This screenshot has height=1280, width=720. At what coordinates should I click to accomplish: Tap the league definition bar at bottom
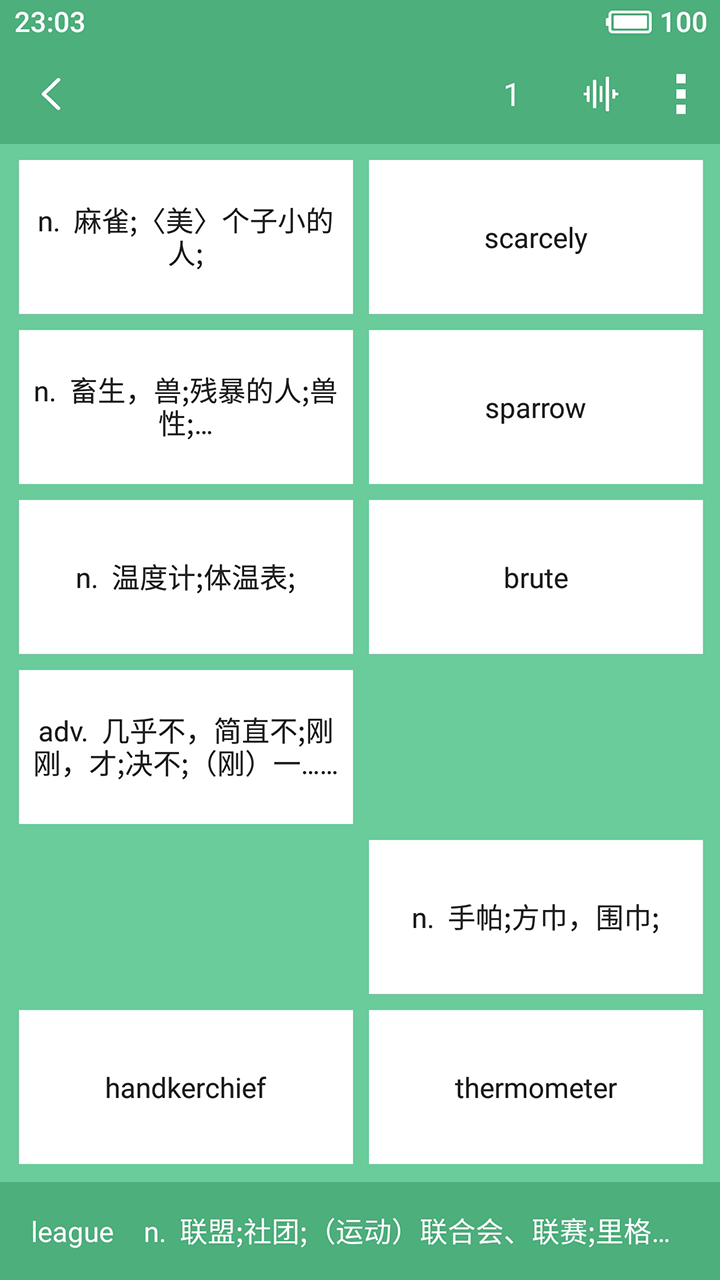tap(360, 1233)
